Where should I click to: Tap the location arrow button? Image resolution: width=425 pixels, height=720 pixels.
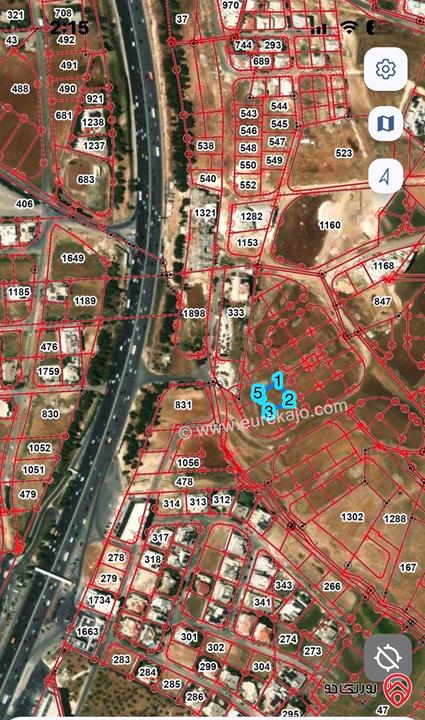pyautogui.click(x=386, y=176)
